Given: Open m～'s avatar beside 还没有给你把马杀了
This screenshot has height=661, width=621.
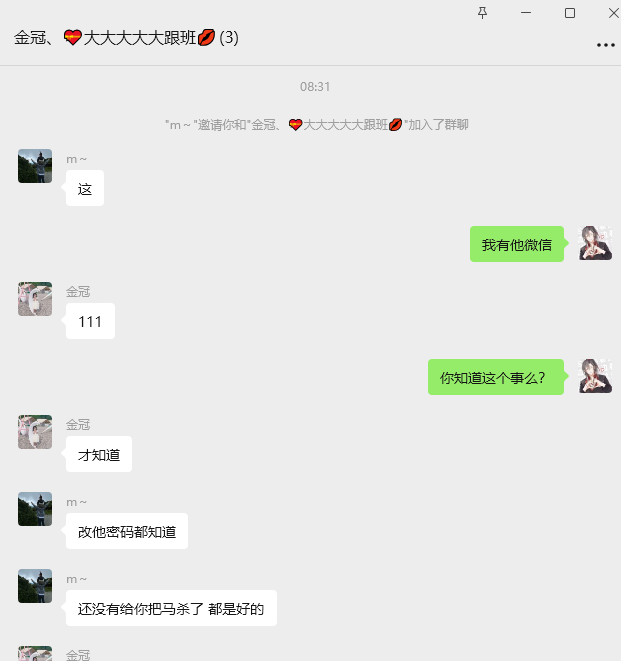Looking at the screenshot, I should 35,586.
